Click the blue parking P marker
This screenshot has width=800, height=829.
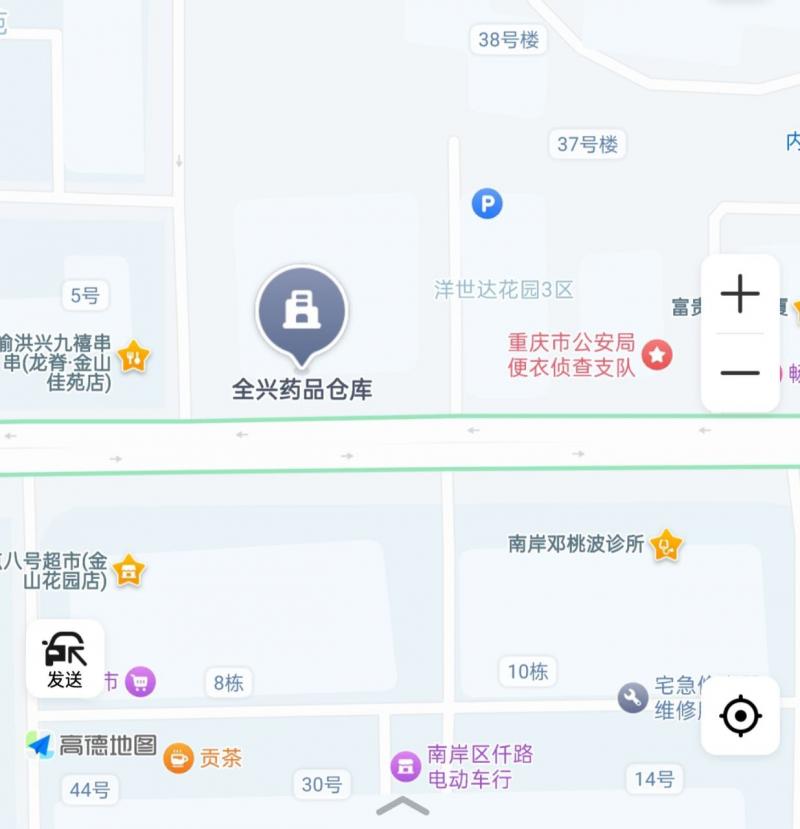pyautogui.click(x=487, y=204)
